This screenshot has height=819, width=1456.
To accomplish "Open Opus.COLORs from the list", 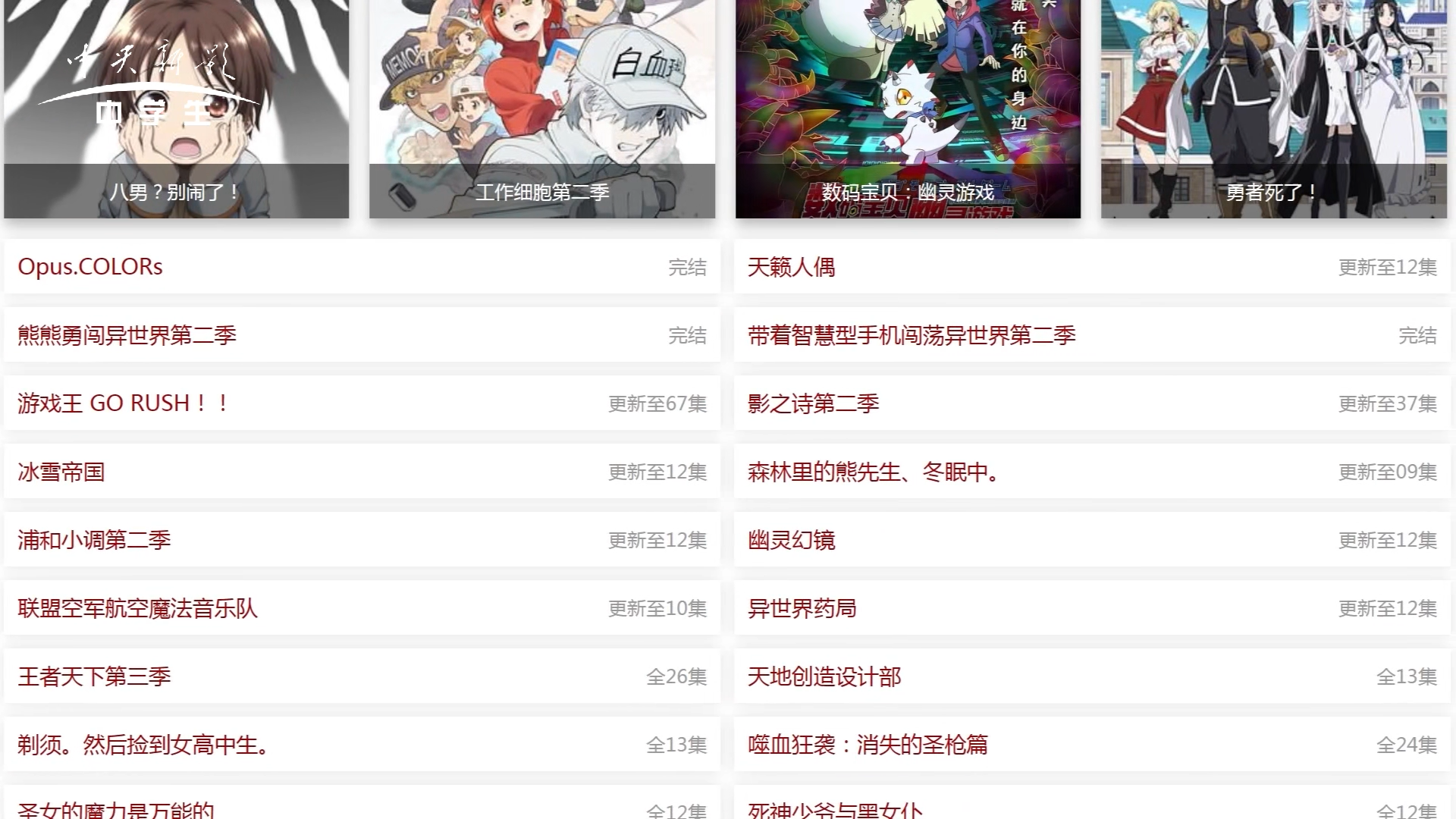I will click(90, 267).
